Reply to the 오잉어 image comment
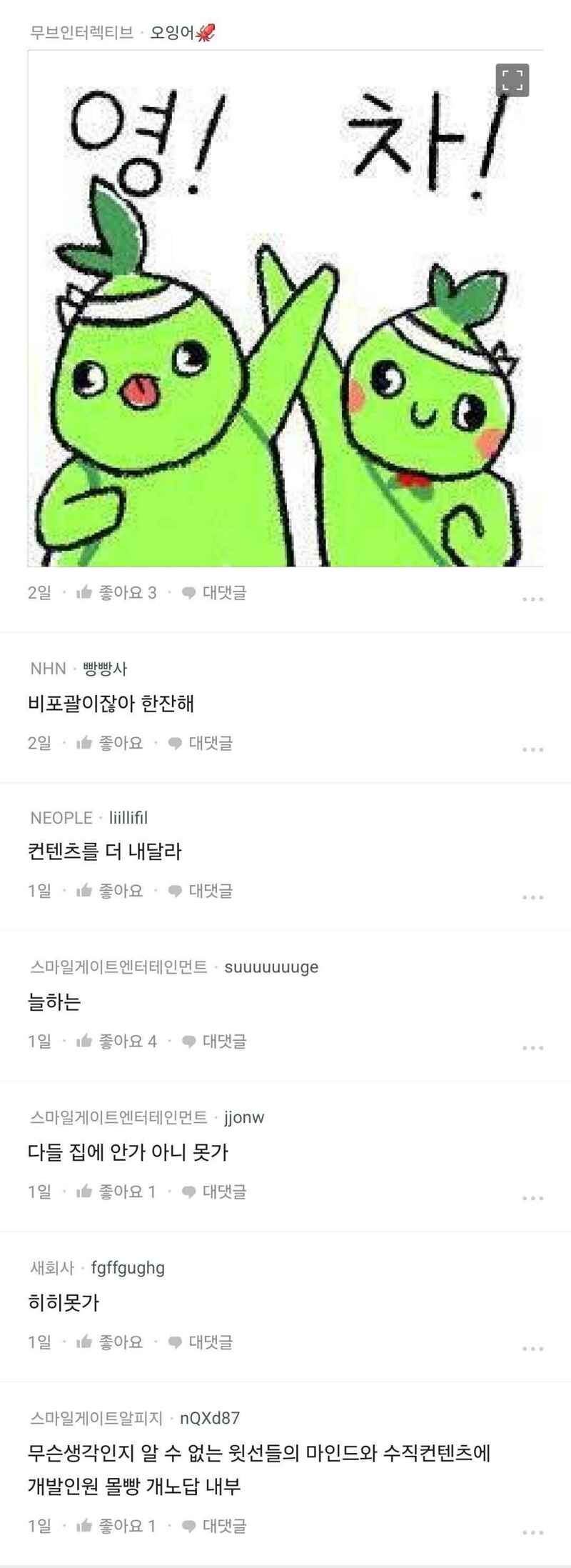The image size is (571, 1568). coord(214,592)
